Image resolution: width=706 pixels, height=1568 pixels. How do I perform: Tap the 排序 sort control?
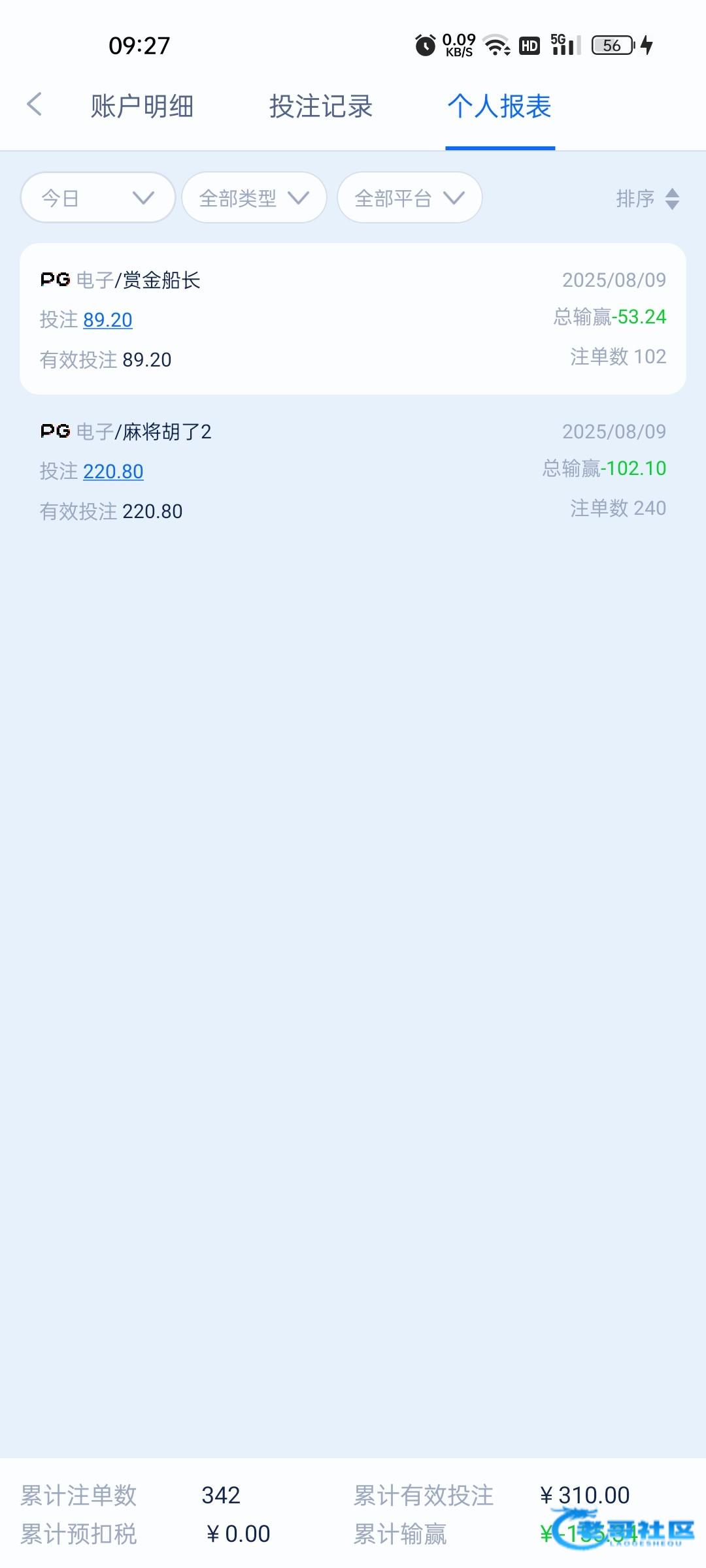click(x=648, y=199)
